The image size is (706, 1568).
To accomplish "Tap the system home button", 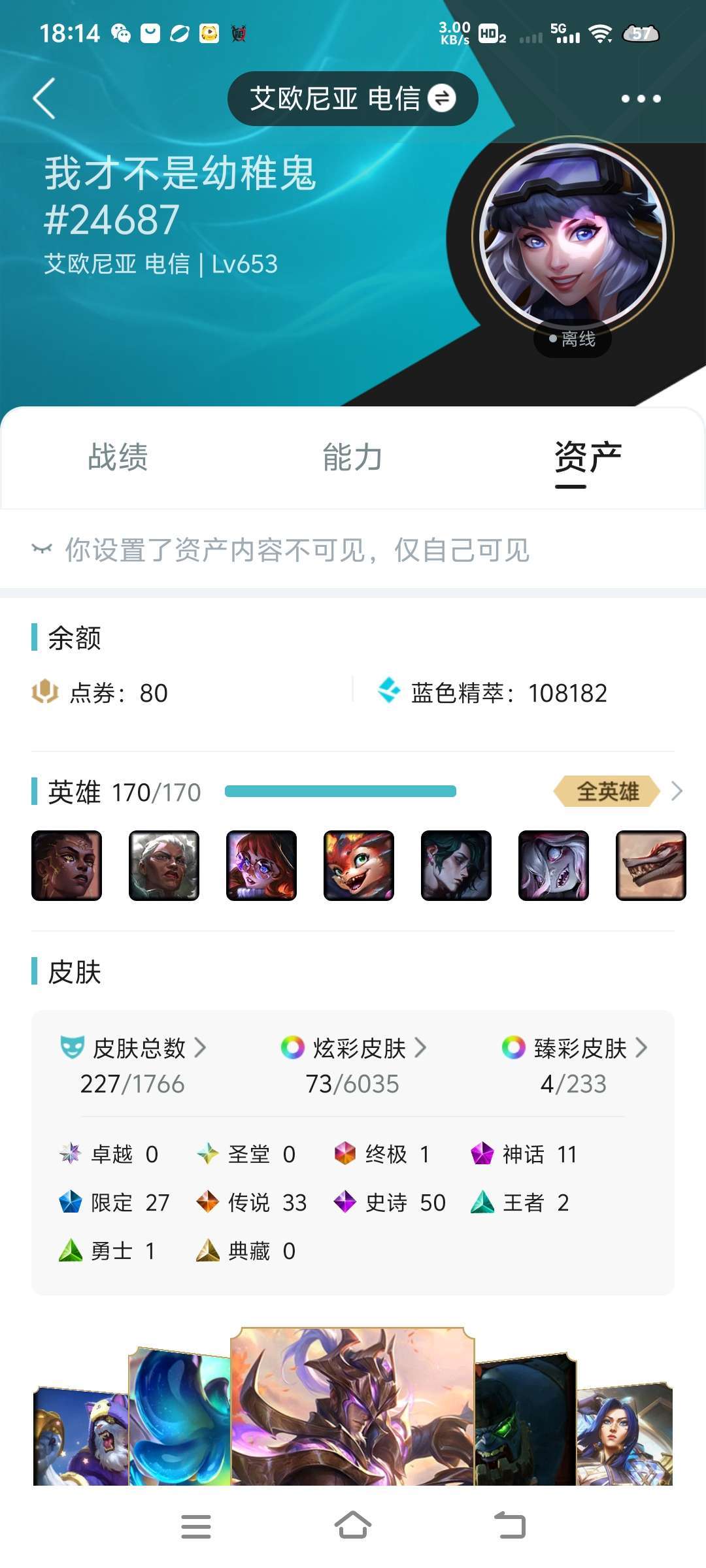I will [352, 1526].
